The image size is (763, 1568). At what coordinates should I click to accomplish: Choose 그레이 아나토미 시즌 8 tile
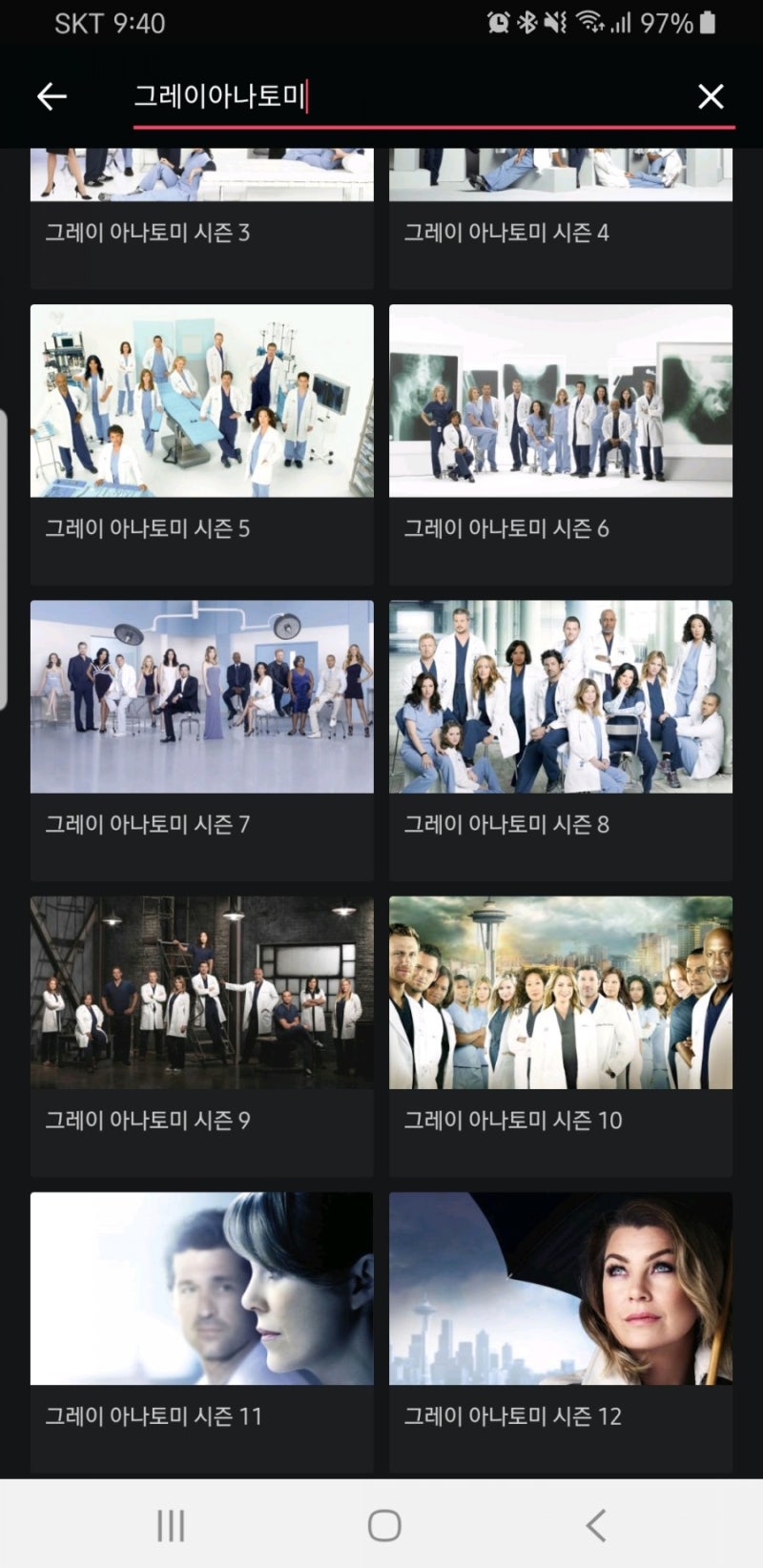click(560, 739)
